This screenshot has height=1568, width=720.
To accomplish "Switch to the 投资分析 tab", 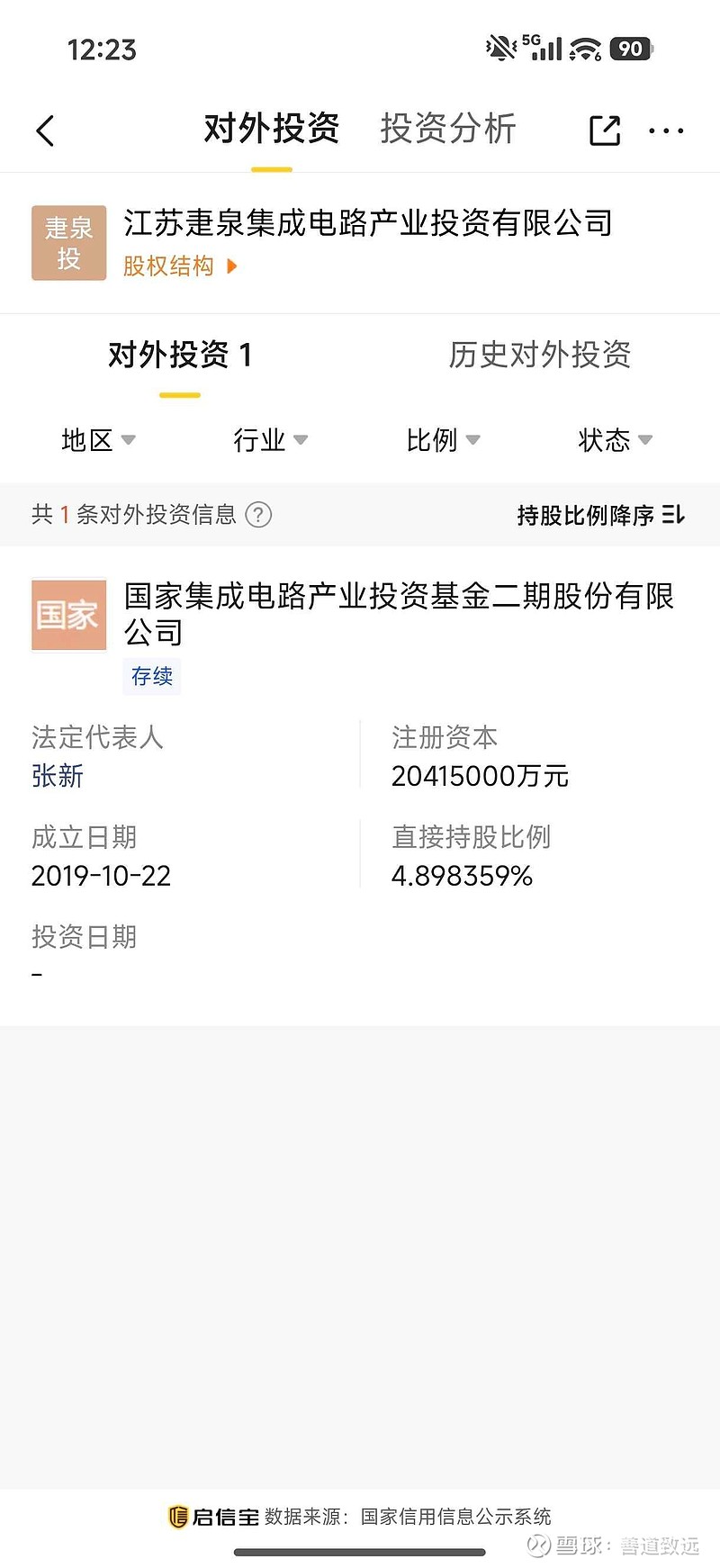I will pyautogui.click(x=450, y=130).
